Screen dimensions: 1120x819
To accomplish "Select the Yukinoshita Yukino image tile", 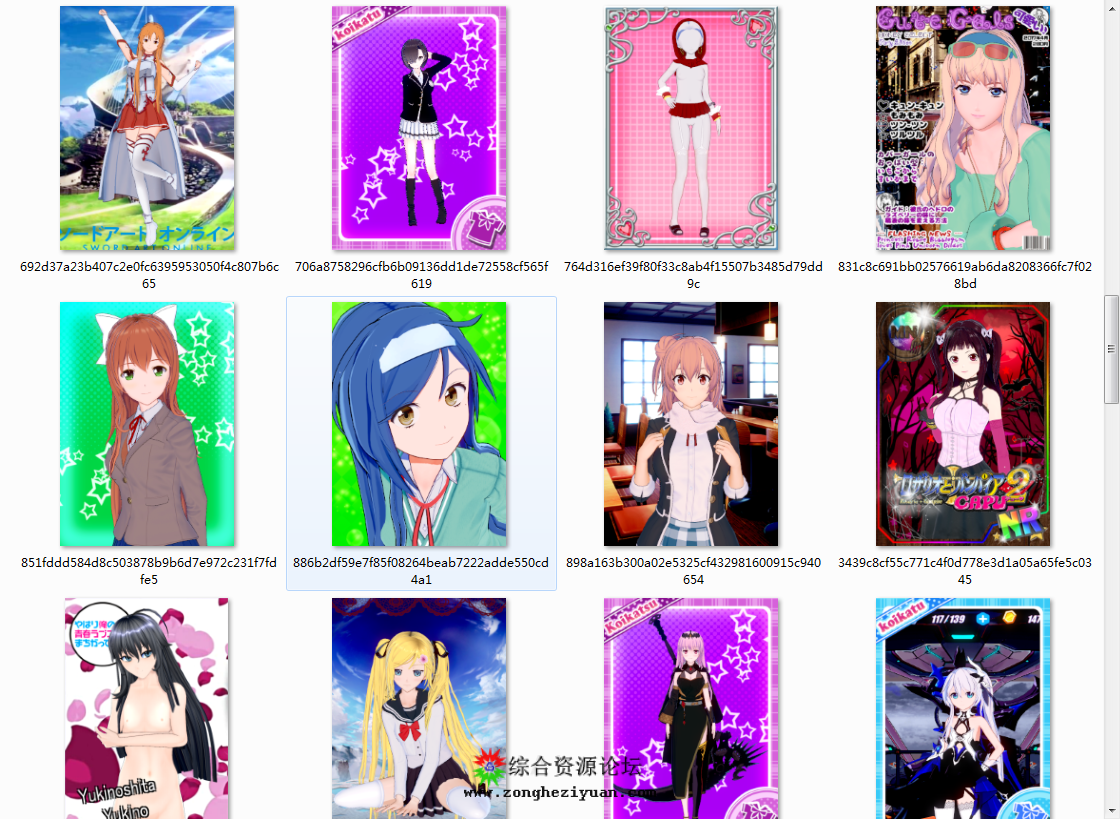I will 147,708.
